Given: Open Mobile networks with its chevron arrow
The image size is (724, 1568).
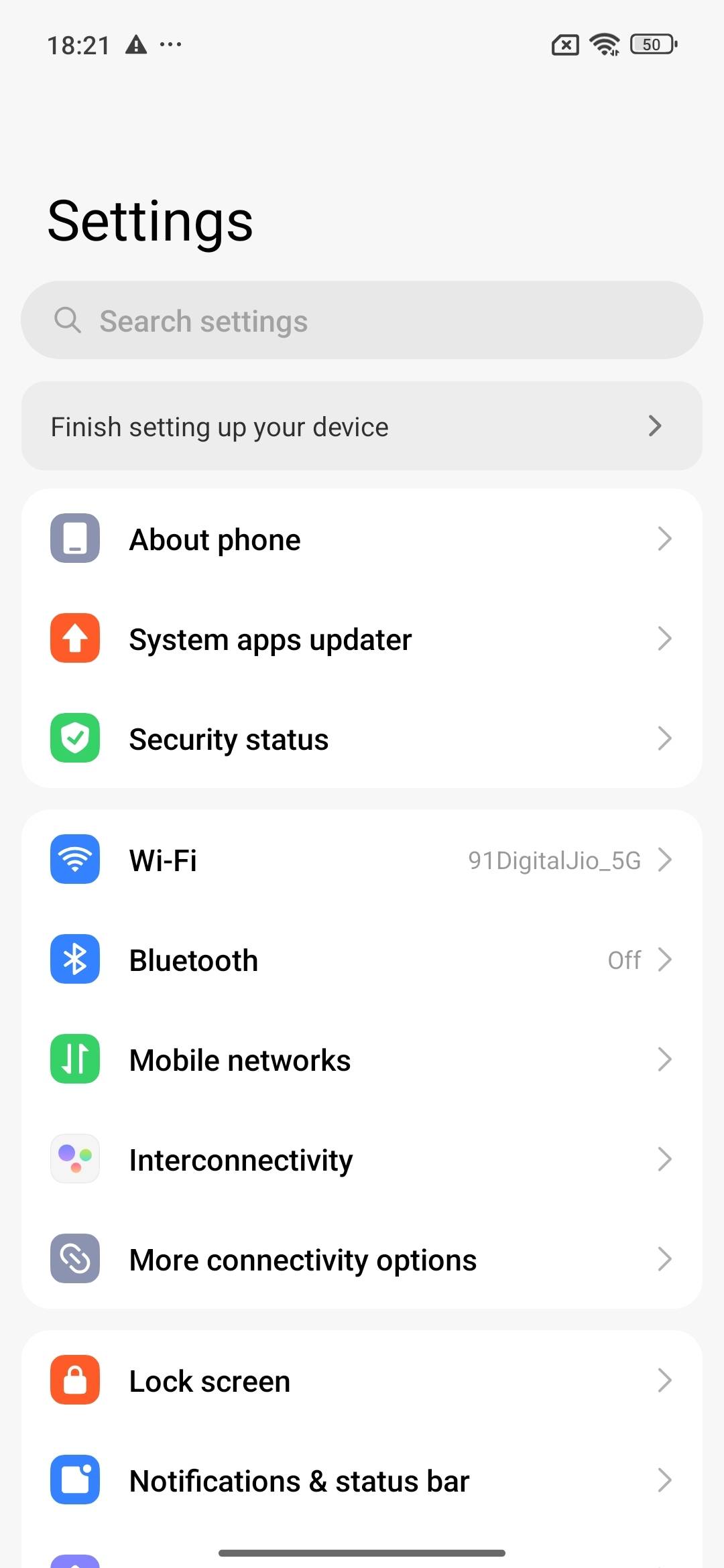Looking at the screenshot, I should tap(666, 1059).
